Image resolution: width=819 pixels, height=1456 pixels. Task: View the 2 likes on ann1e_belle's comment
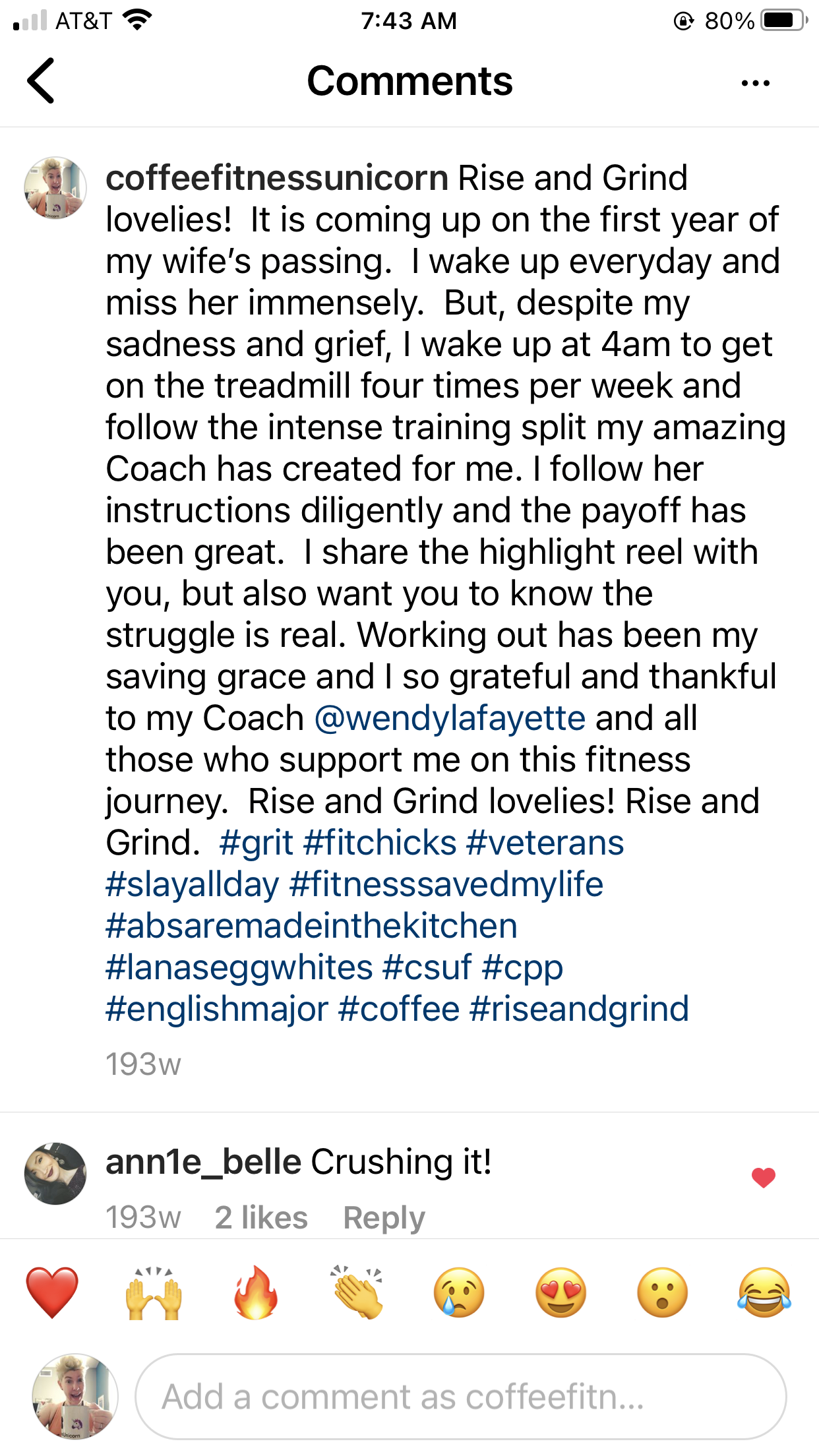(x=261, y=1217)
